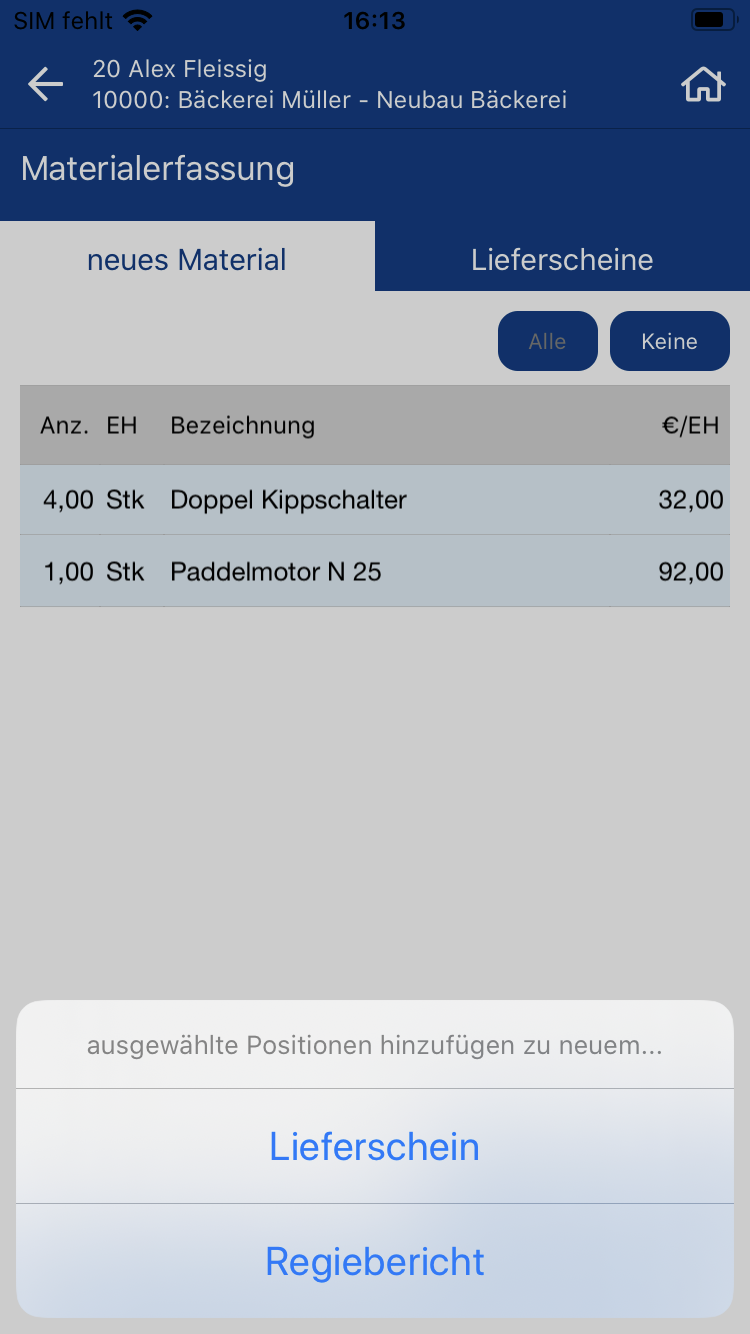Toggle the Doppel Kippschalter row

(x=374, y=500)
